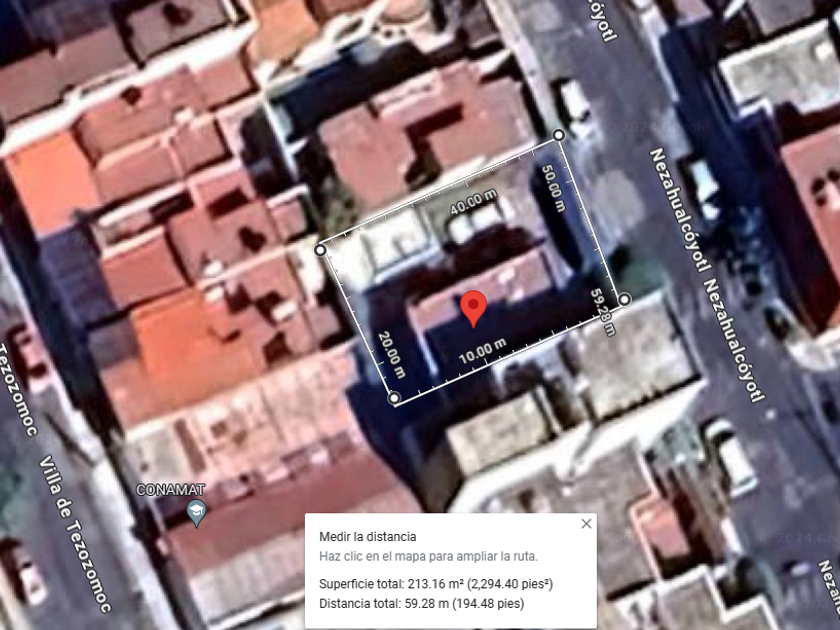The width and height of the screenshot is (840, 630).
Task: Tap the red location pin
Action: point(473,309)
